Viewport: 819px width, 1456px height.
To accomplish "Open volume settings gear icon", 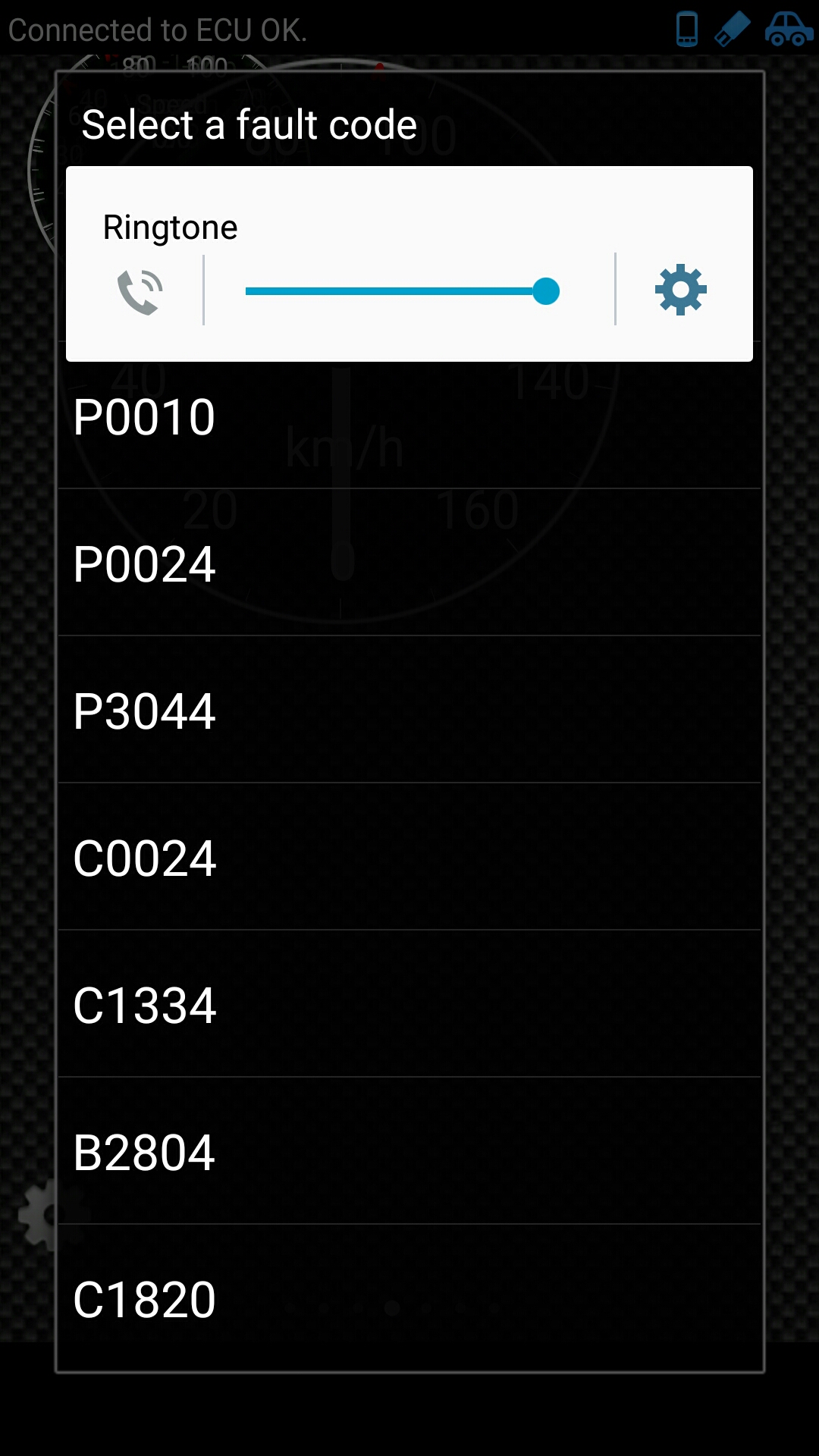I will point(680,290).
